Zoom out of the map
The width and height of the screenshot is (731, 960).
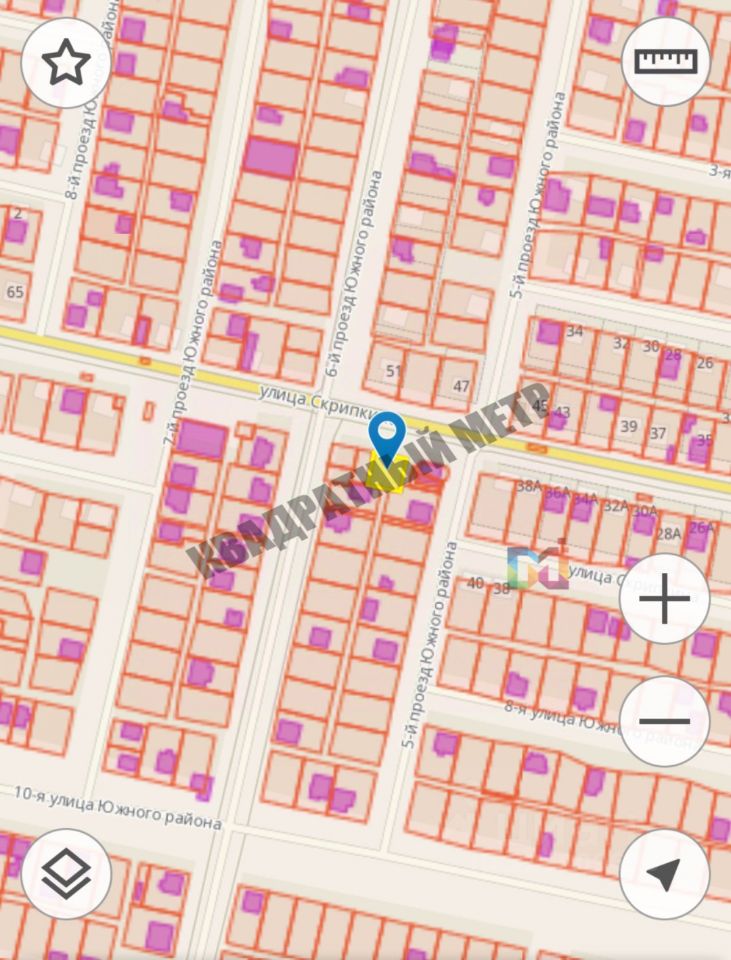664,721
